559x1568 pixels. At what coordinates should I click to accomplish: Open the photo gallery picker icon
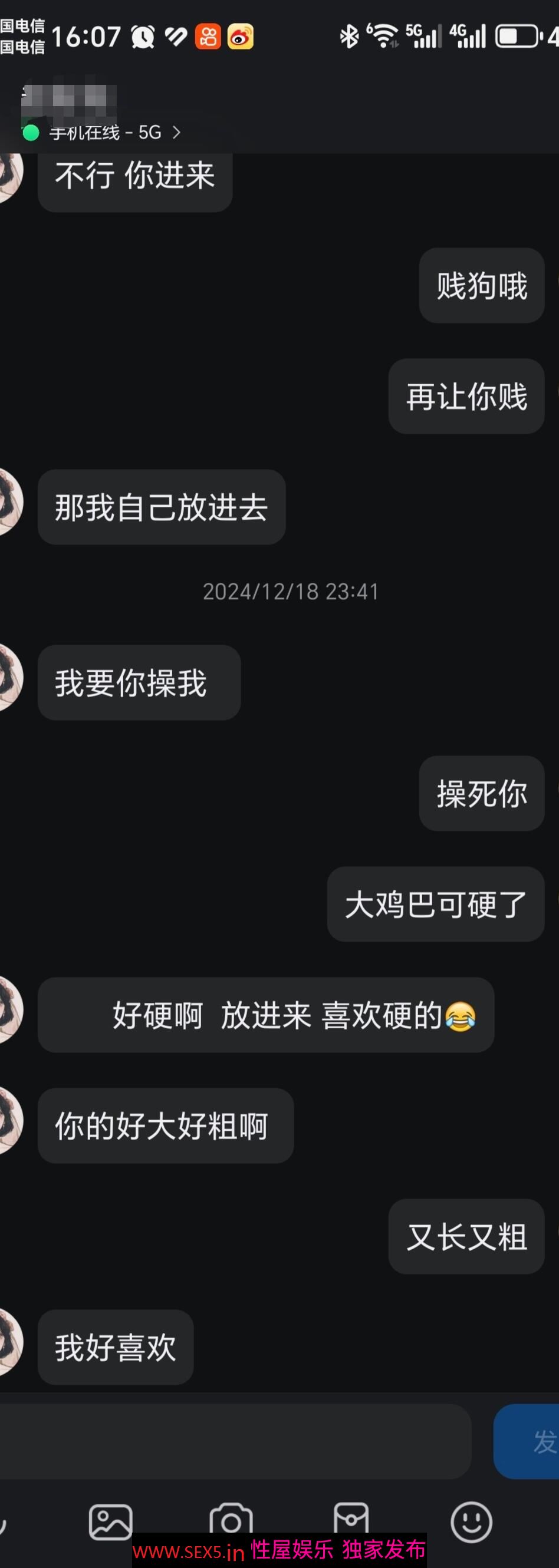click(x=110, y=1521)
